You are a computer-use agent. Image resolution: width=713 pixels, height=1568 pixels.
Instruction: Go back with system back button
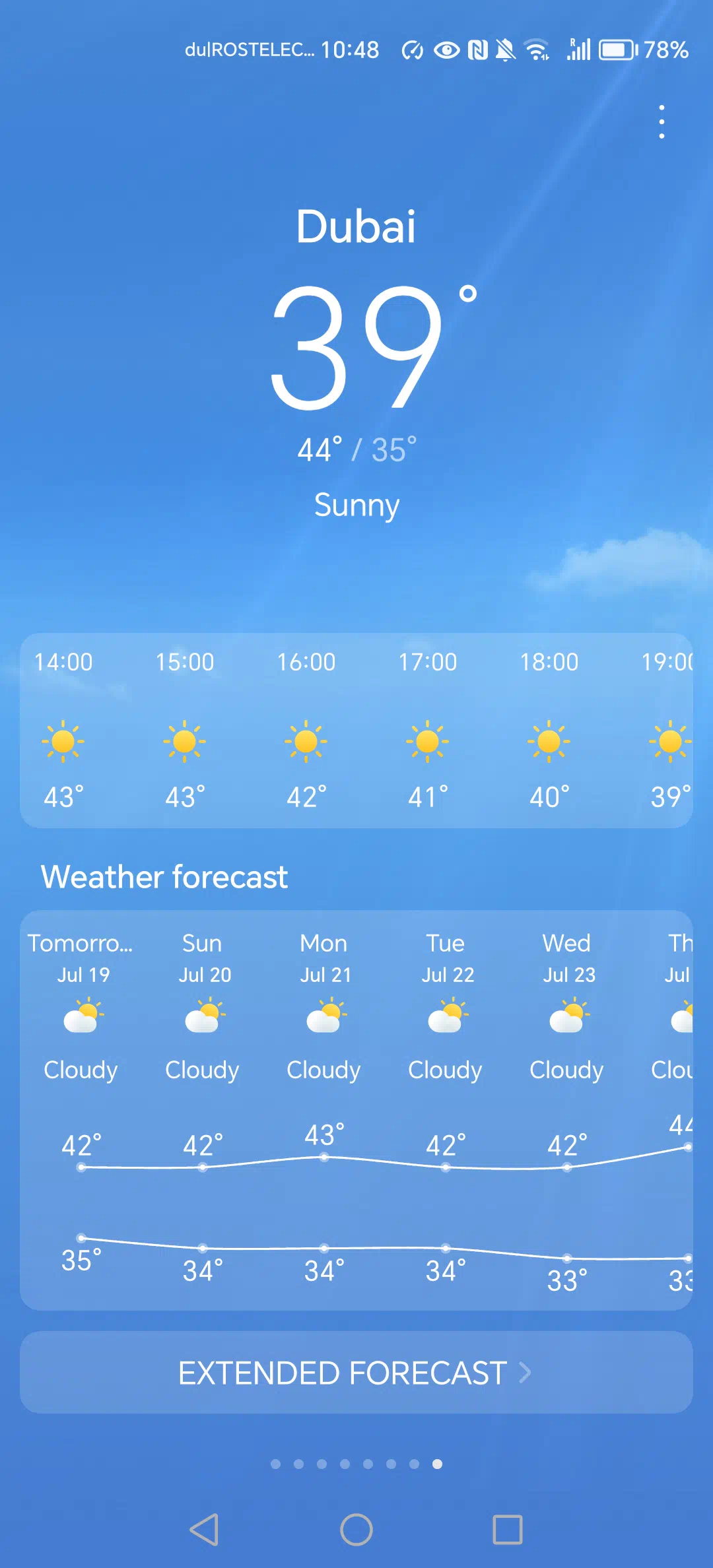pyautogui.click(x=205, y=1530)
